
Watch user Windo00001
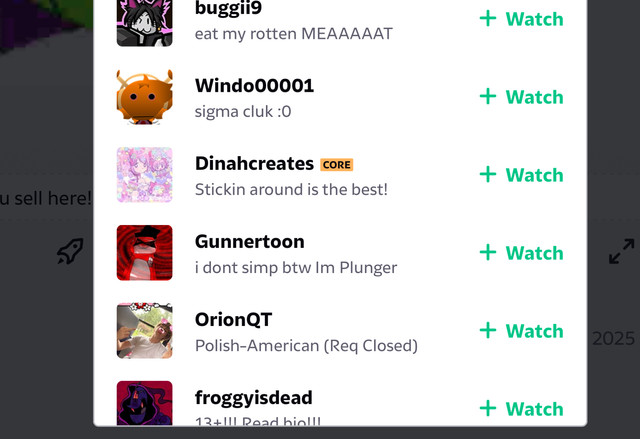coord(521,97)
